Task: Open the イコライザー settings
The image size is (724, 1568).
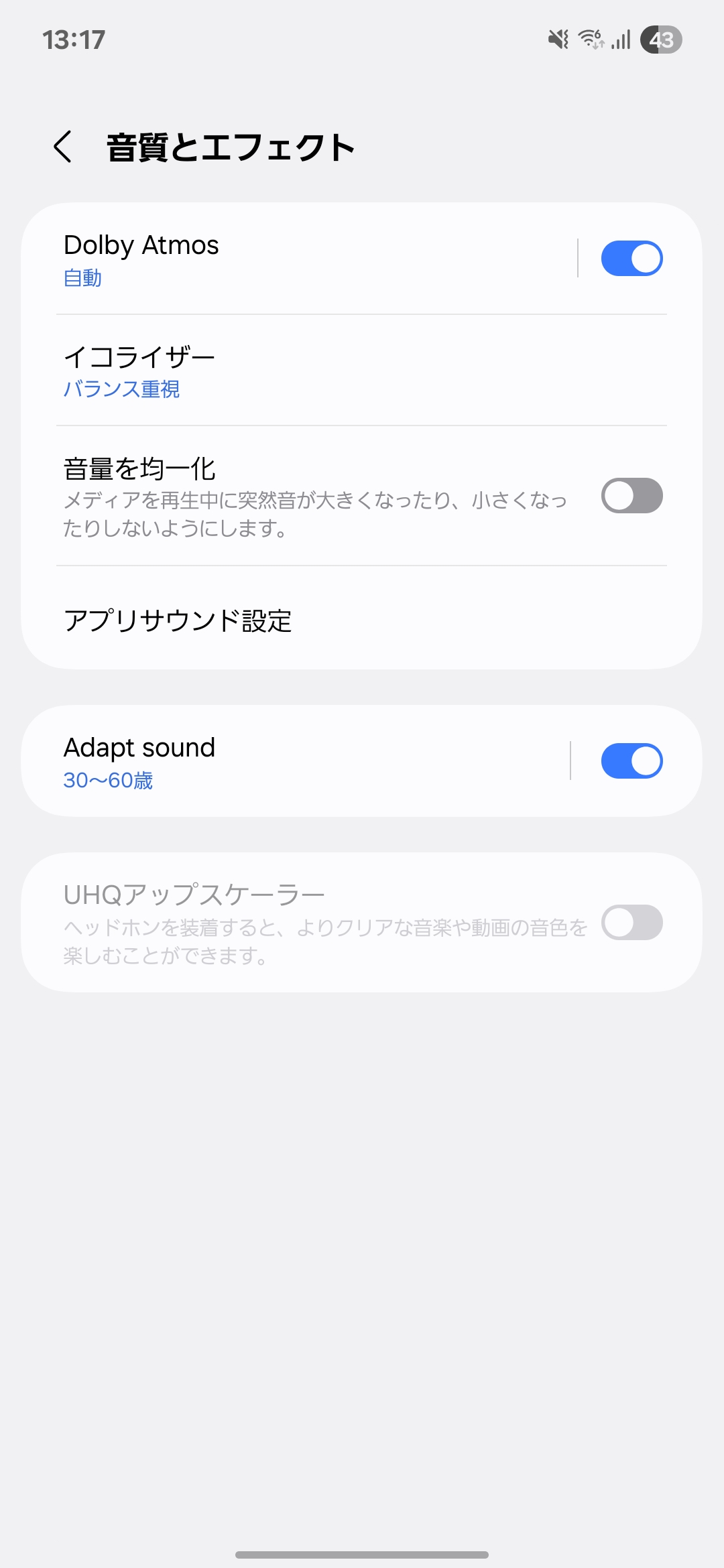Action: pyautogui.click(x=362, y=371)
